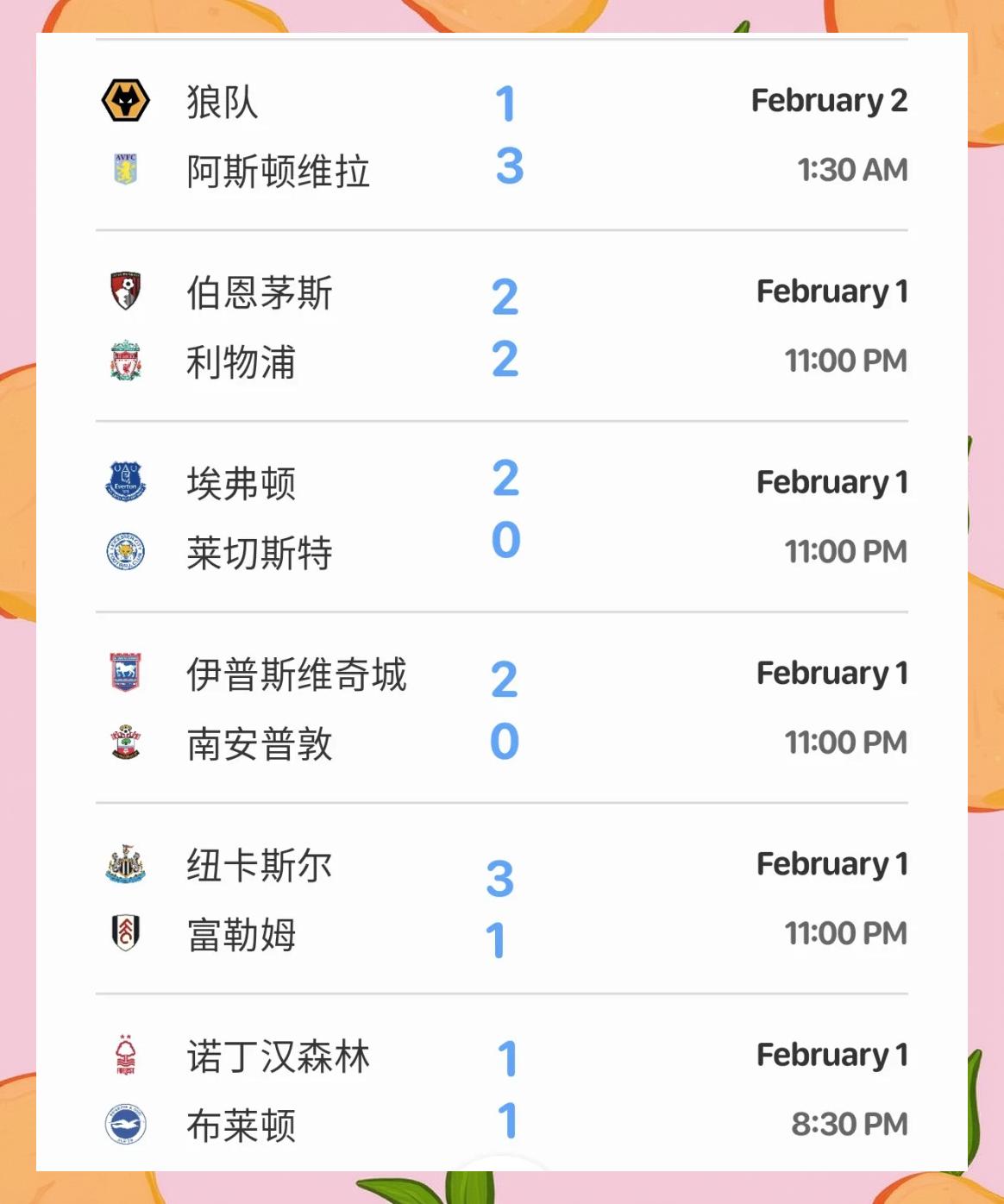Select the 诺丁汉森林 match row
This screenshot has width=1004, height=1204.
click(x=500, y=1089)
